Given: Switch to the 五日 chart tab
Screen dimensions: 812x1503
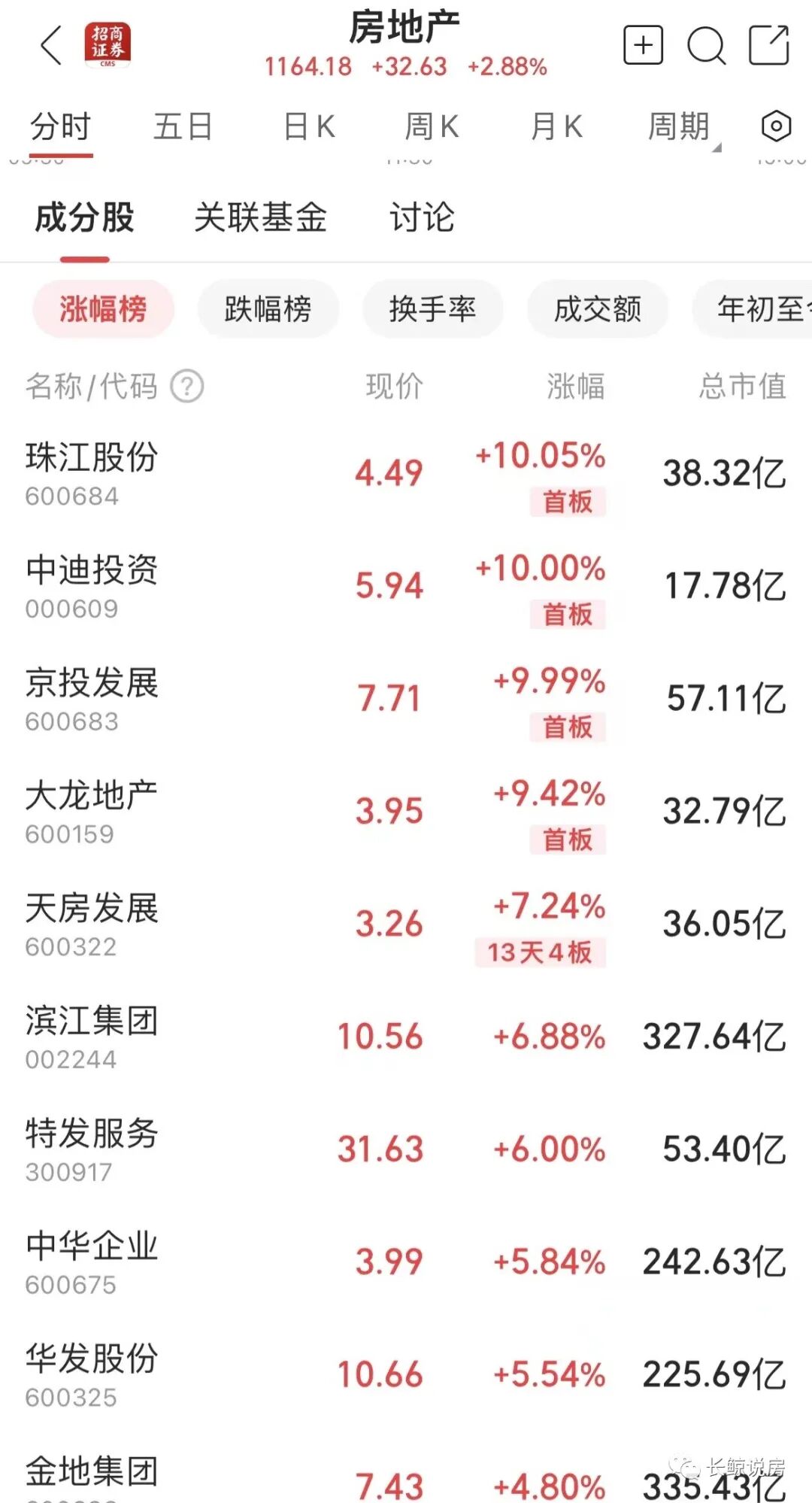Looking at the screenshot, I should click(x=183, y=126).
